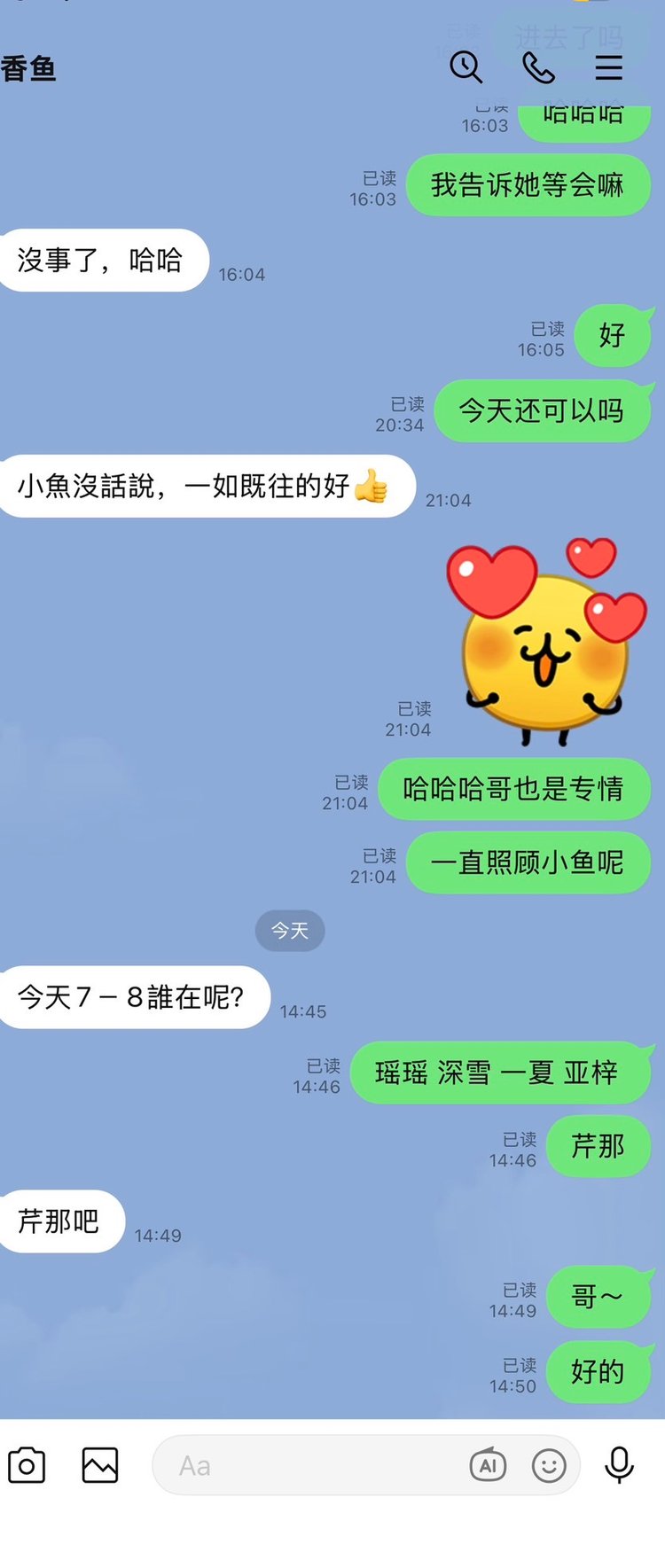The width and height of the screenshot is (665, 1568).
Task: Open the camera to take a photo
Action: click(27, 1465)
